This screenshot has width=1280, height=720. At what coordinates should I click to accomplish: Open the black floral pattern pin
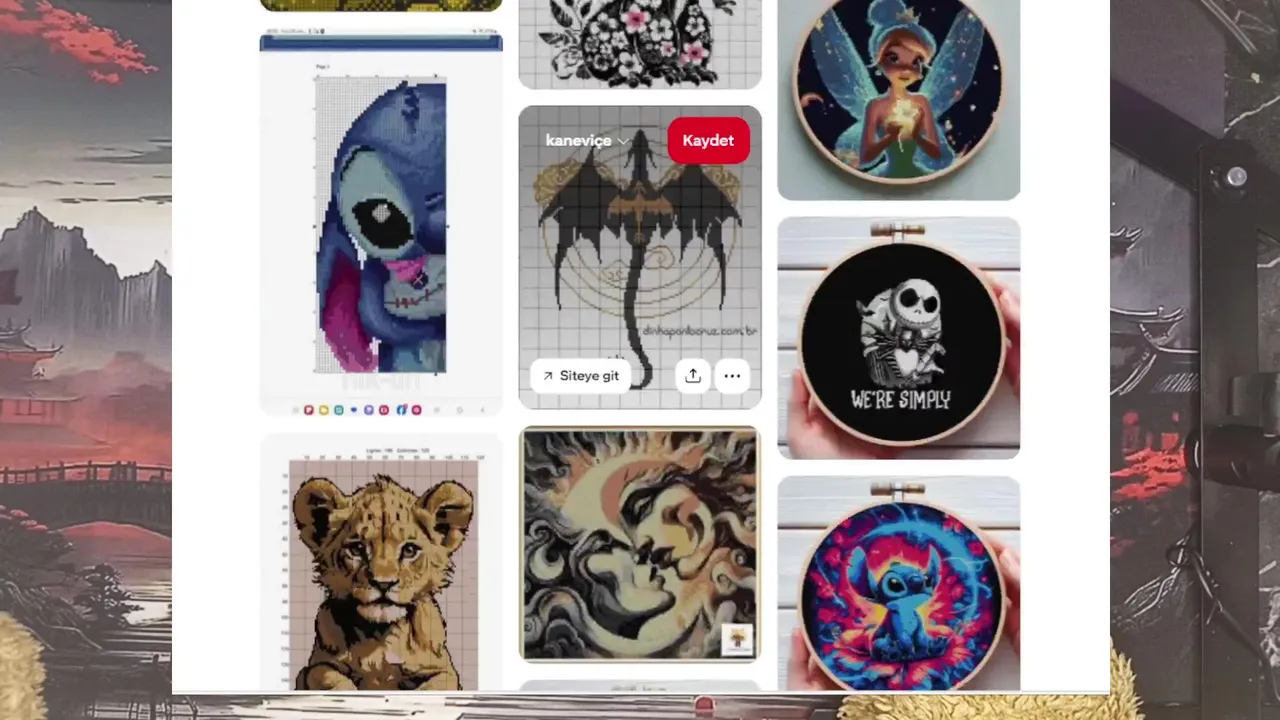(640, 40)
